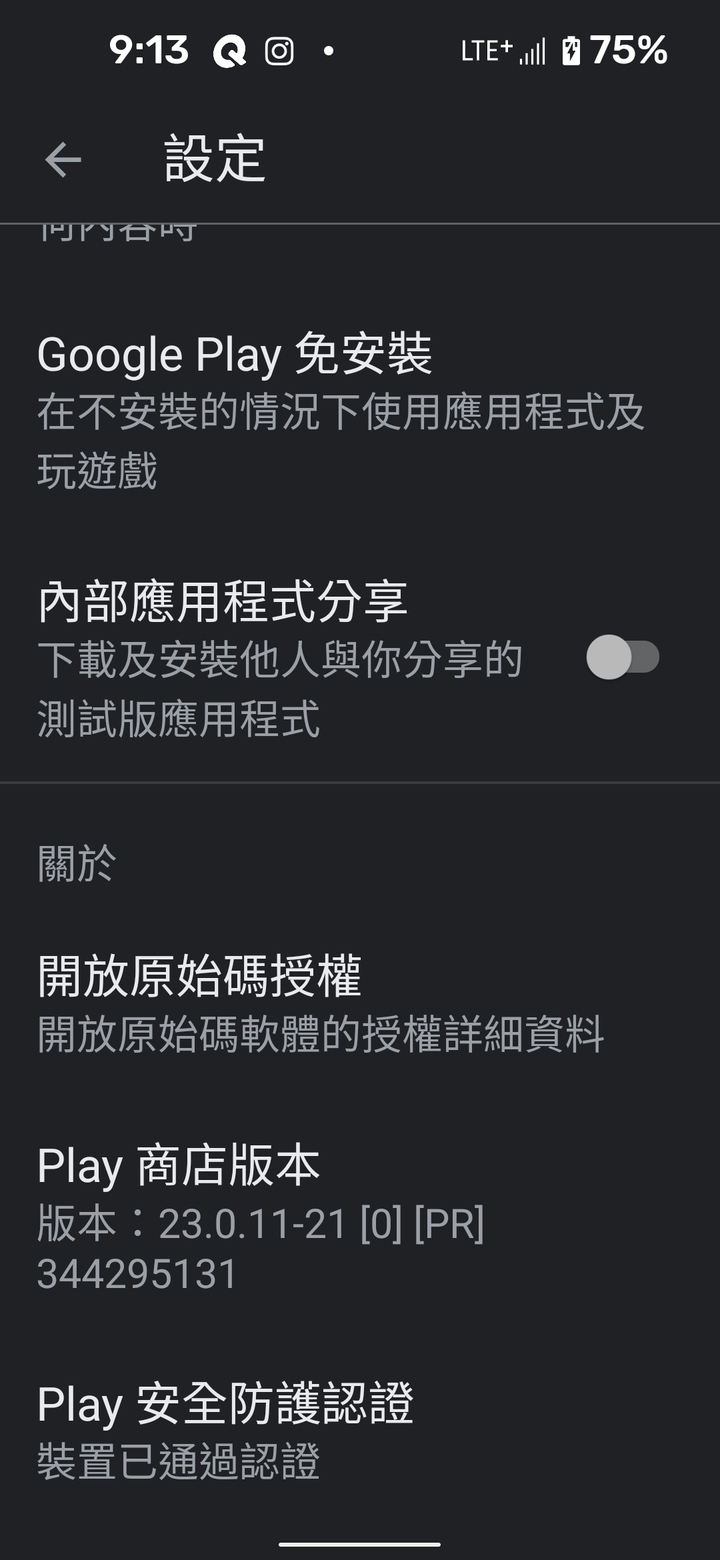Tap the Play 商店版本 row
The width and height of the screenshot is (720, 1560).
click(260, 1218)
